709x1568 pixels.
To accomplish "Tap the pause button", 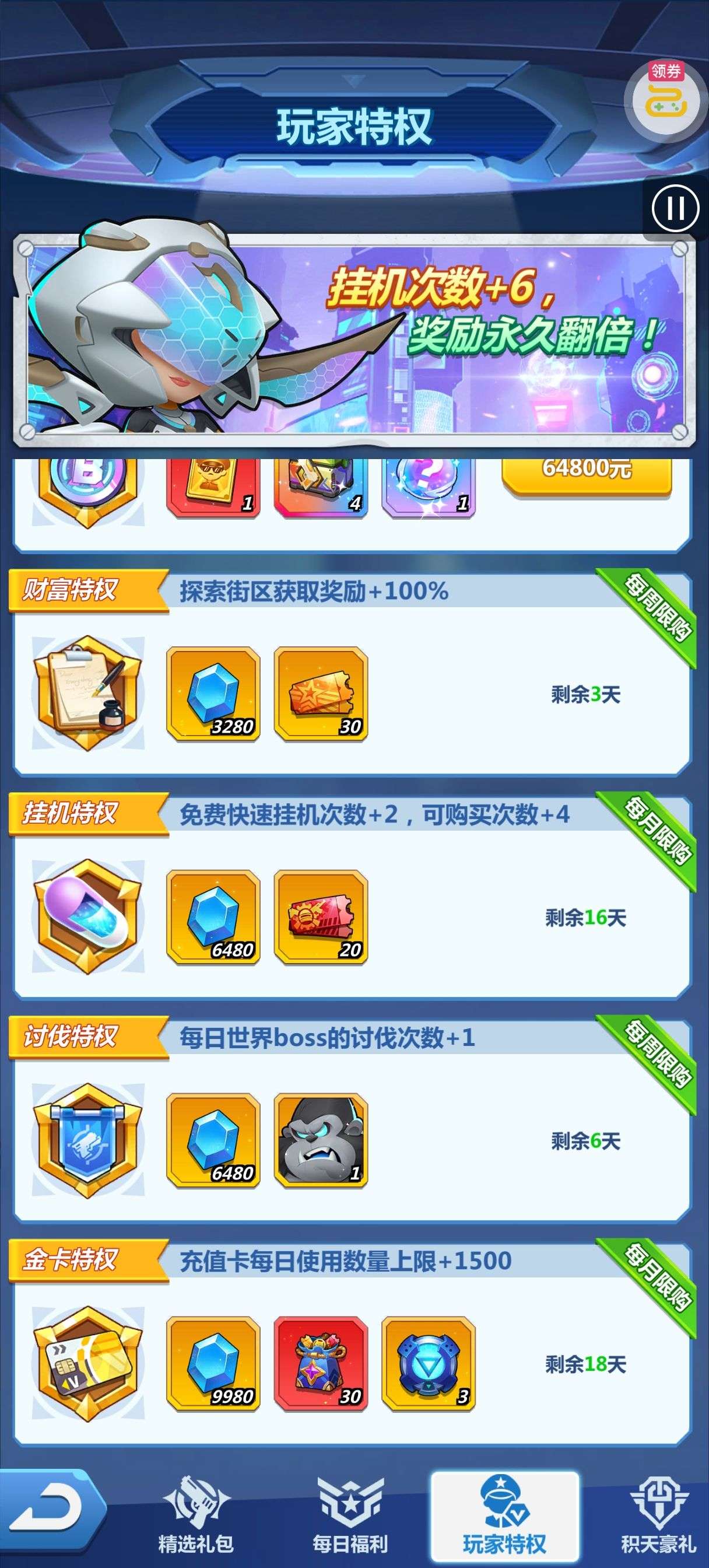I will (x=676, y=208).
